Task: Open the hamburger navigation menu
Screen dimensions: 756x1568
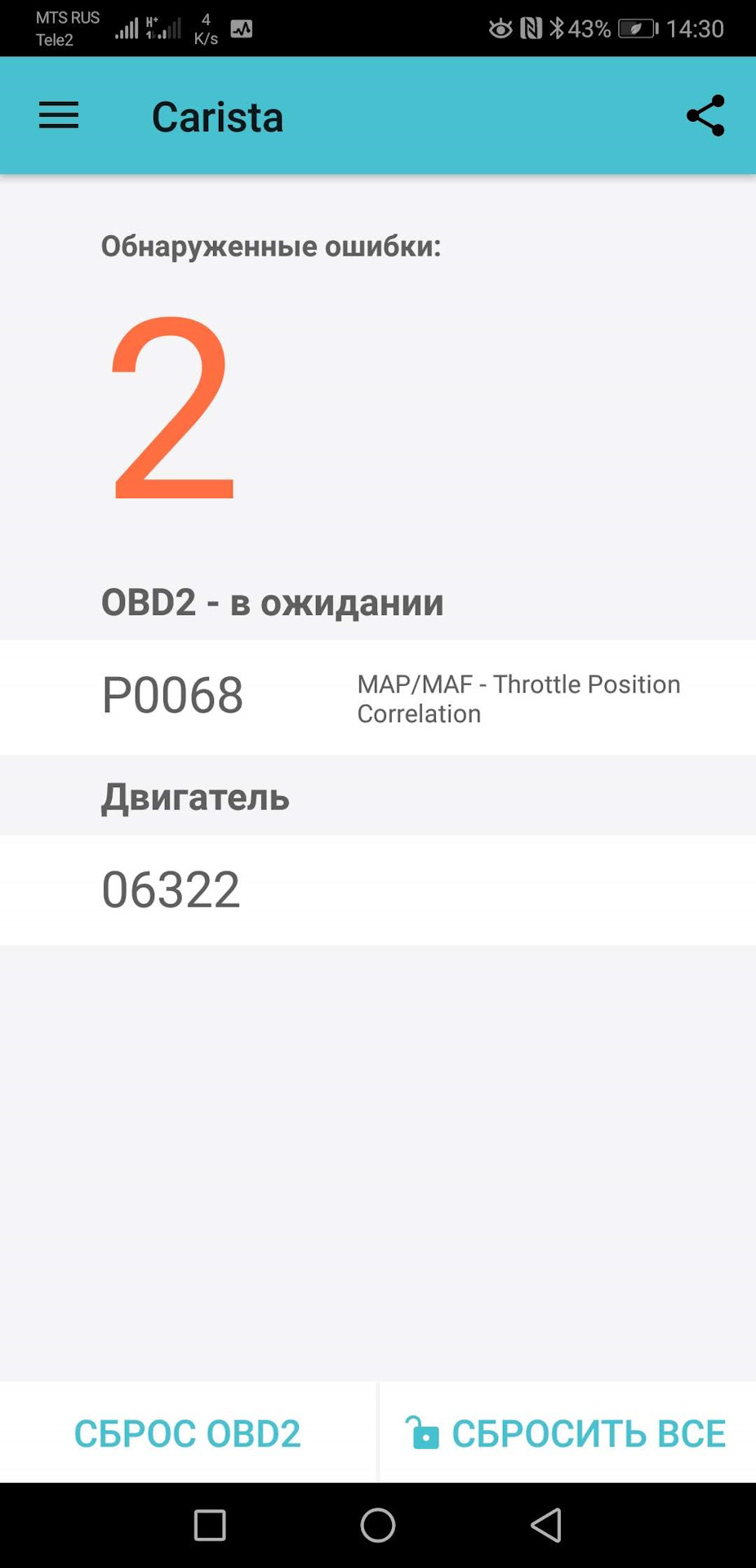Action: [59, 115]
